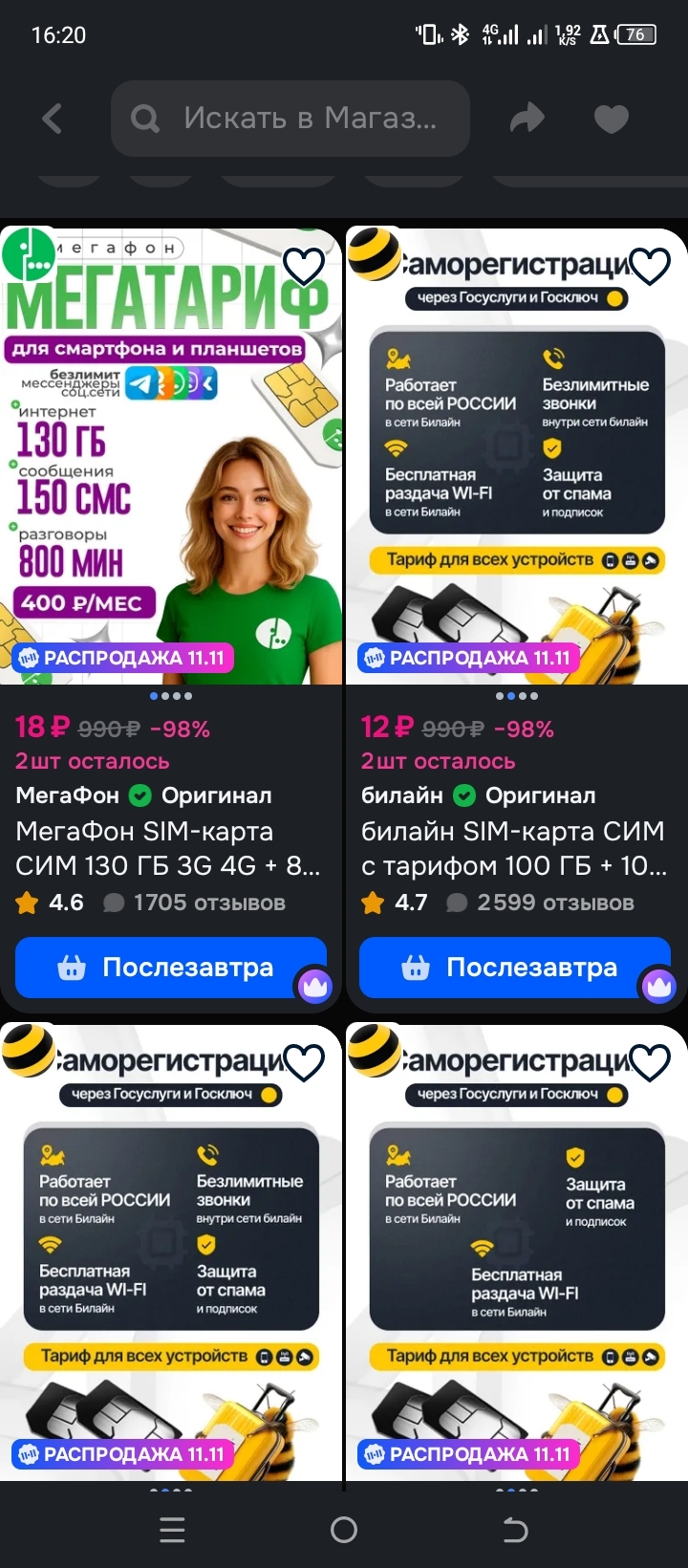This screenshot has height=1568, width=688.
Task: Share this shop page
Action: click(x=527, y=119)
